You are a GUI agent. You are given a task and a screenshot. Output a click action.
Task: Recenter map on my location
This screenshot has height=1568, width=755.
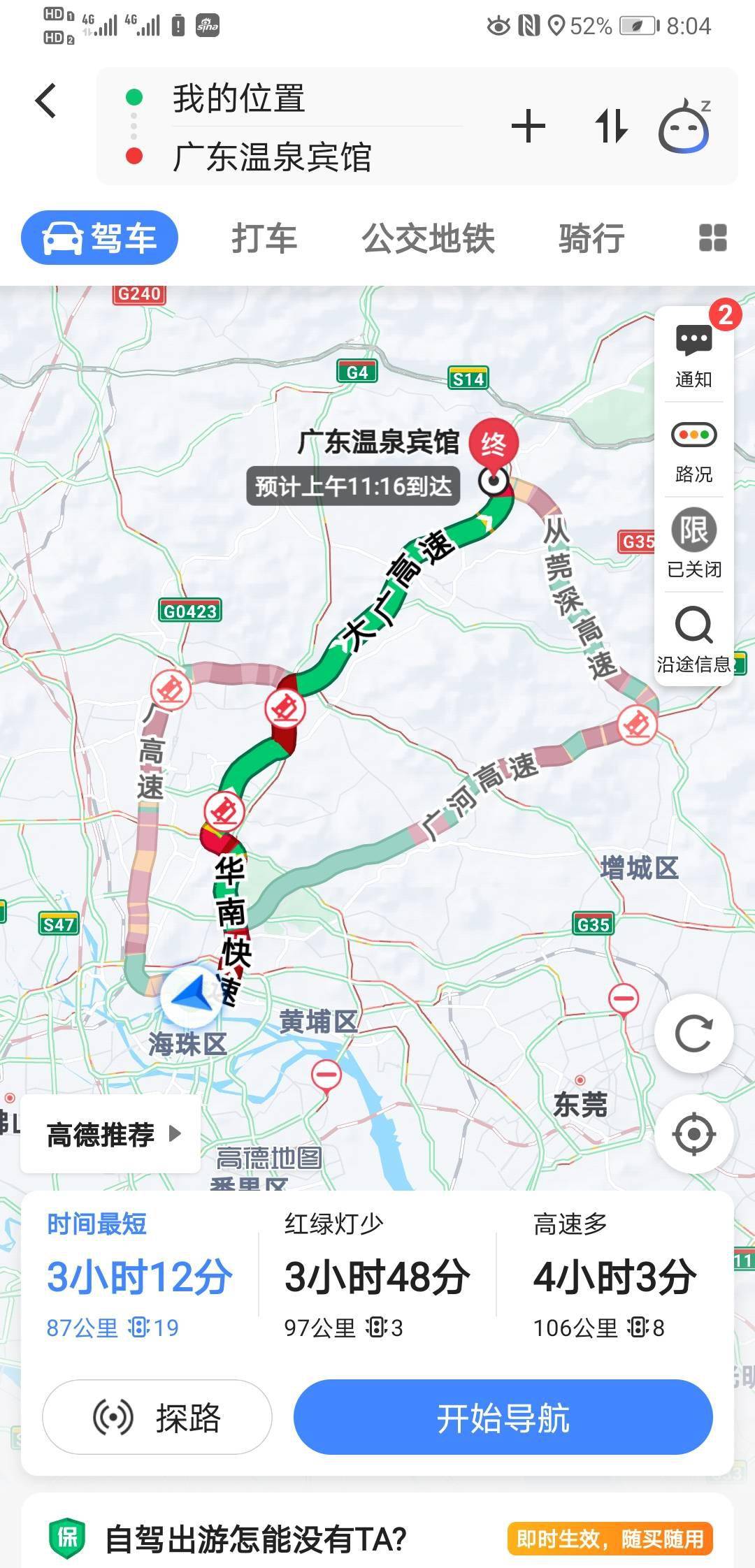pyautogui.click(x=693, y=1133)
